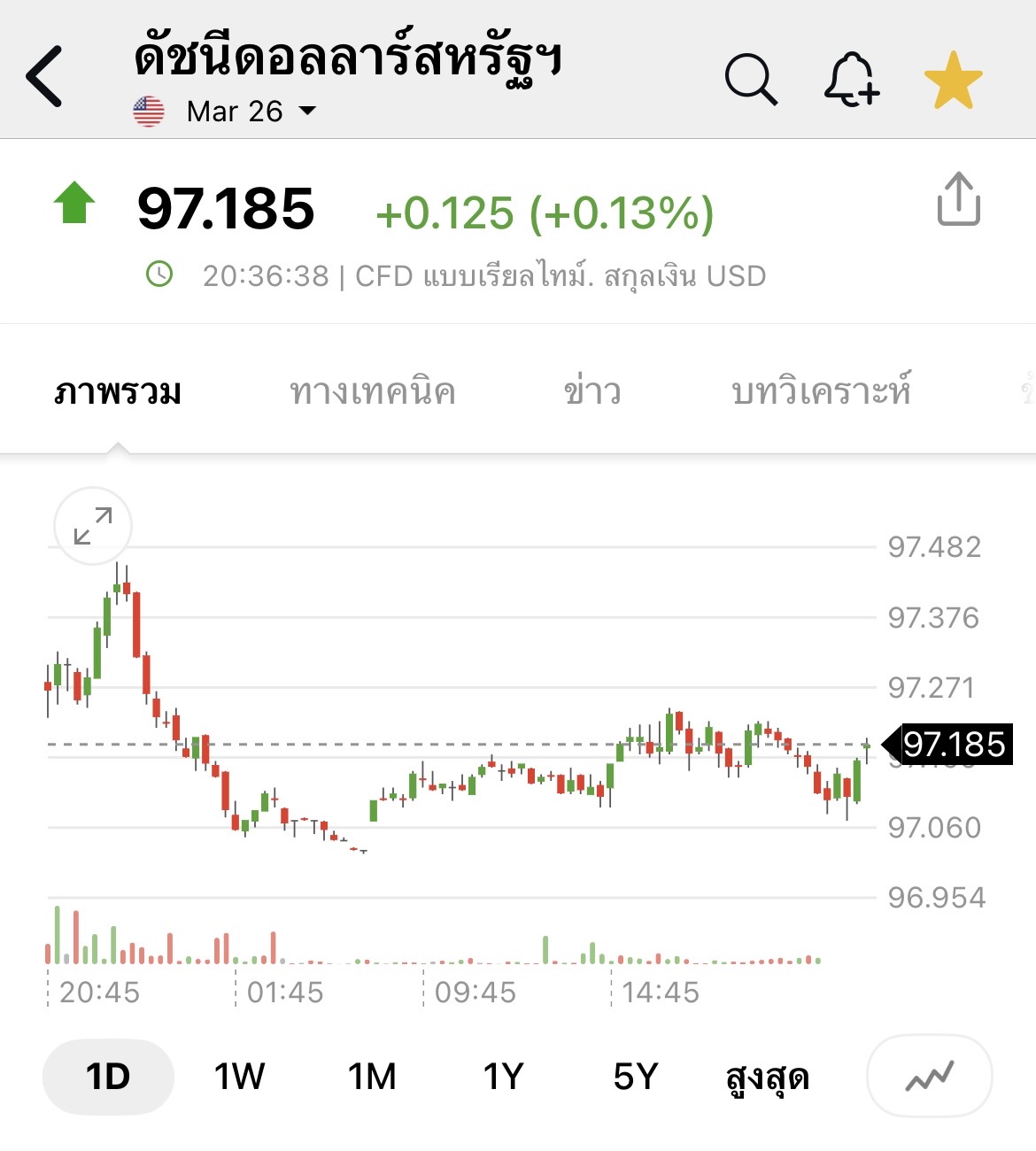Screen dimensions: 1036x1151
Task: Show the 1M chart range
Action: pyautogui.click(x=372, y=1077)
